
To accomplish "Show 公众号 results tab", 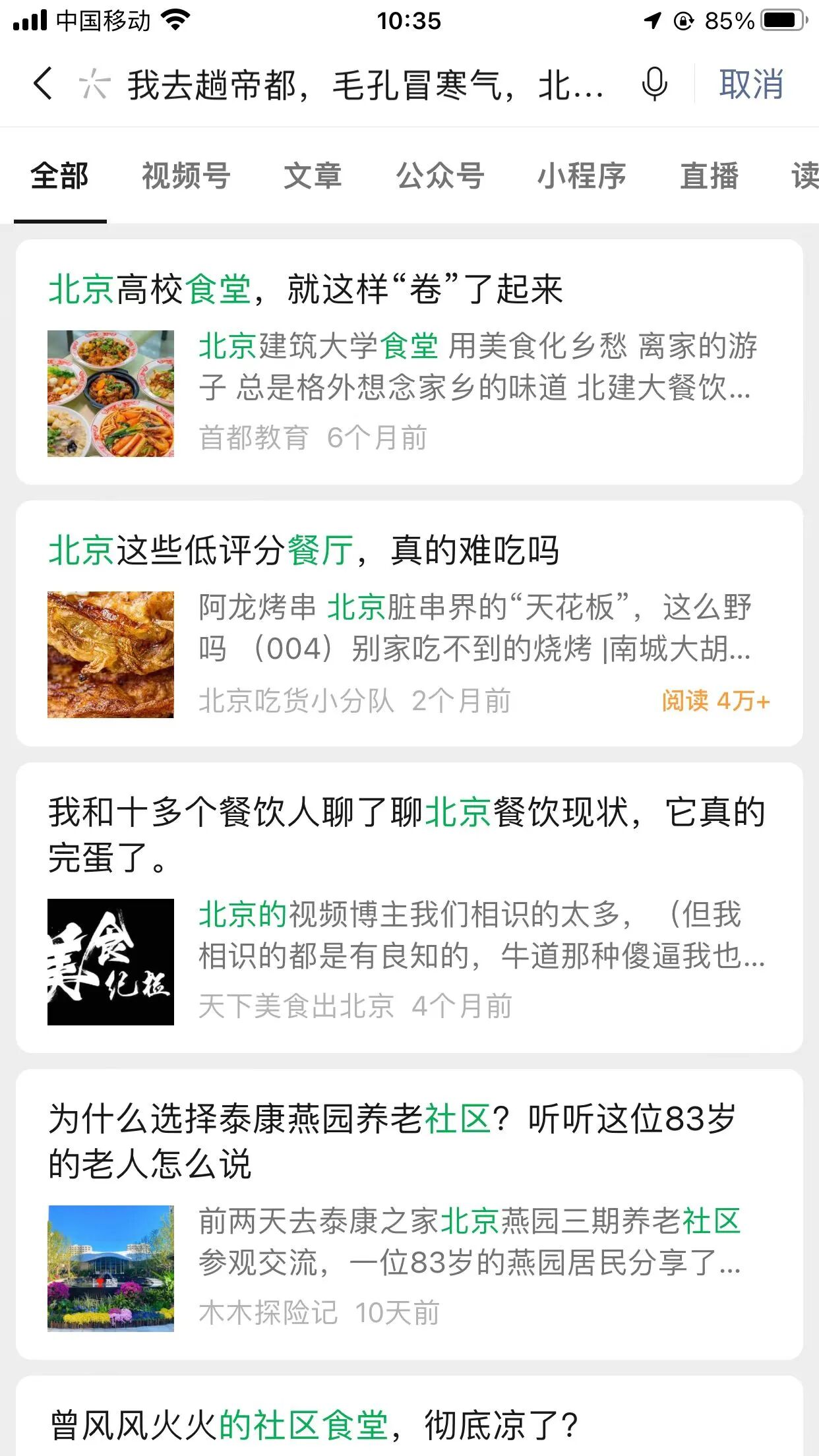I will point(440,177).
